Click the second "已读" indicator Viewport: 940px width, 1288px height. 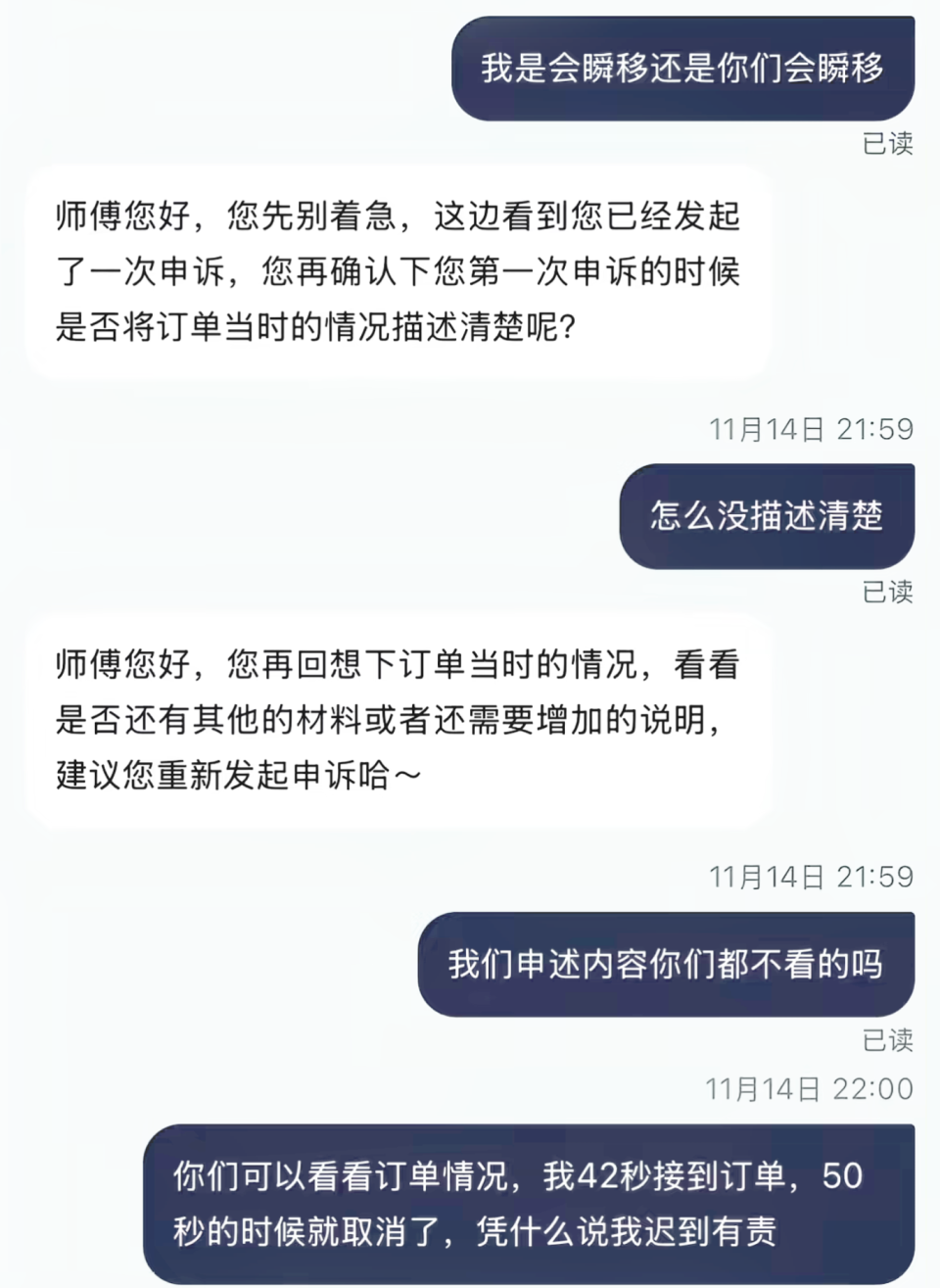[887, 590]
